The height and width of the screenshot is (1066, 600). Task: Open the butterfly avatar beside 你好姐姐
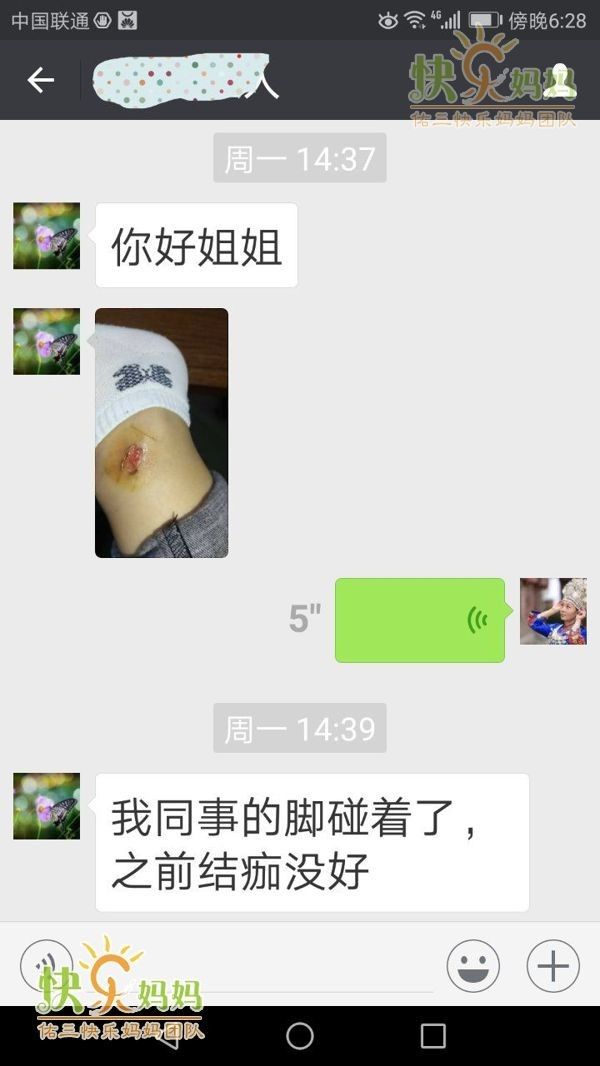[46, 236]
